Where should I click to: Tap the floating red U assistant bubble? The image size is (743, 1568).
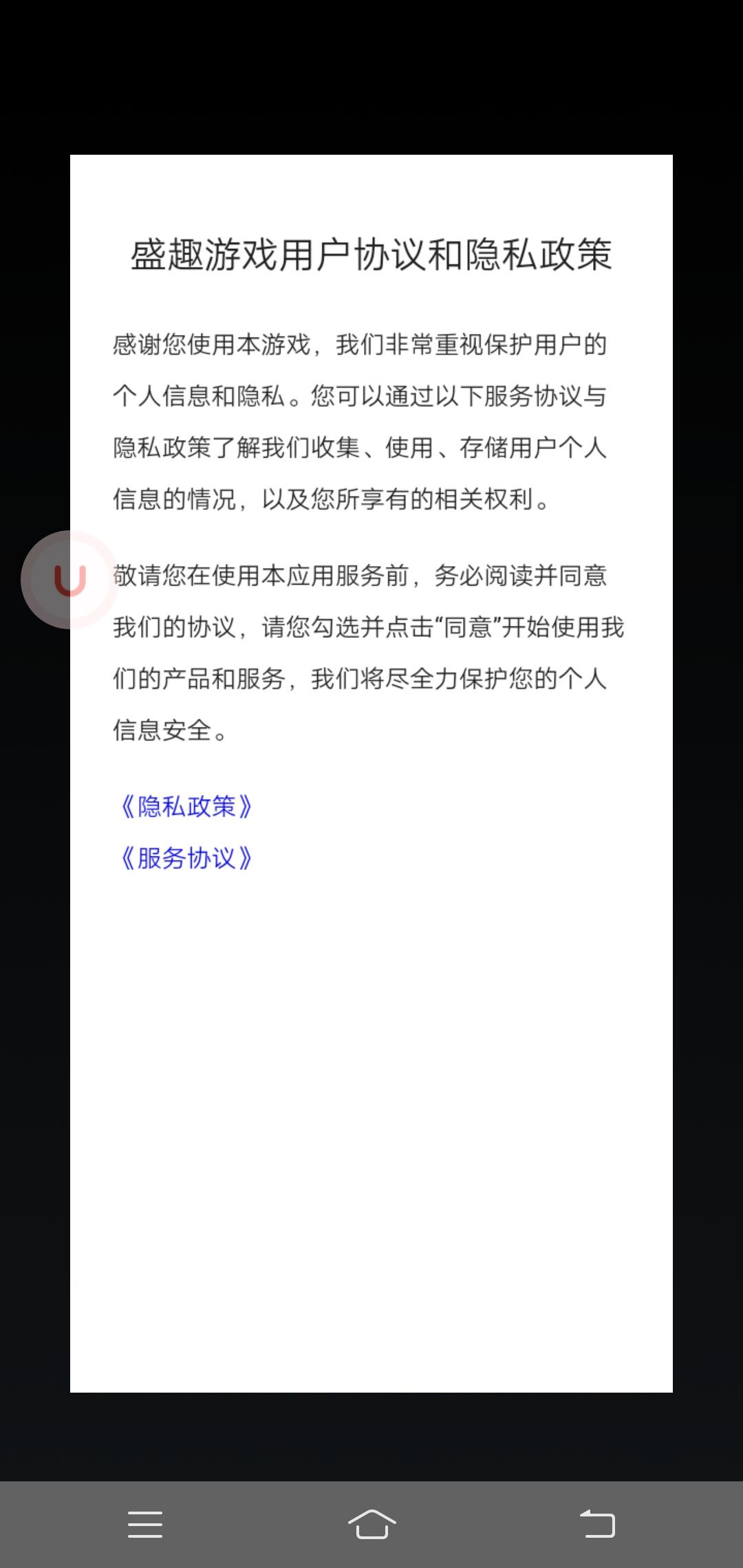click(x=69, y=580)
